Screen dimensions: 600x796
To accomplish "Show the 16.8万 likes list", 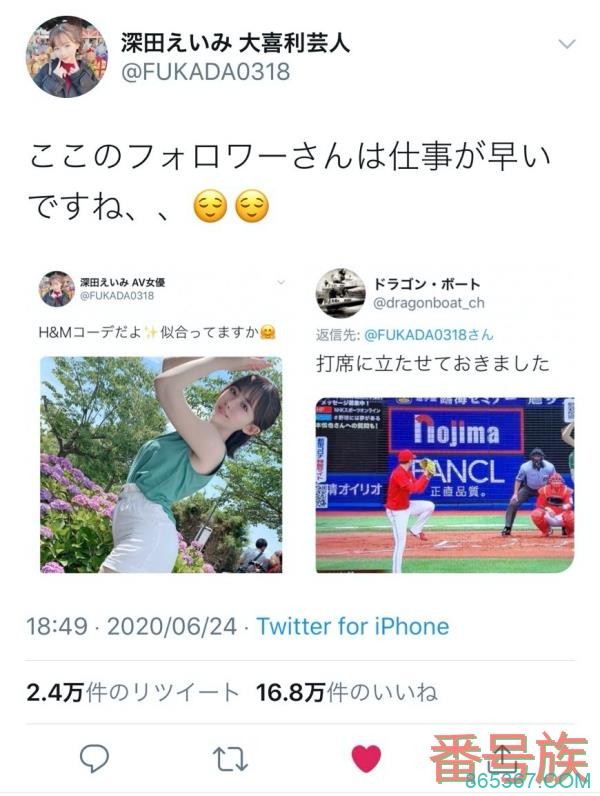I will click(347, 692).
